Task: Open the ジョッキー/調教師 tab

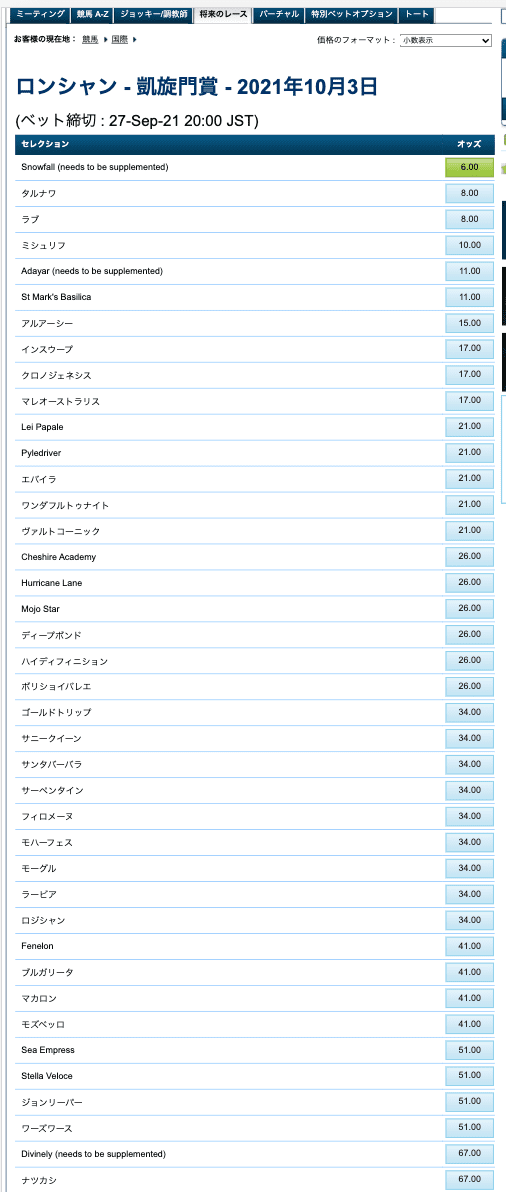Action: pyautogui.click(x=155, y=14)
